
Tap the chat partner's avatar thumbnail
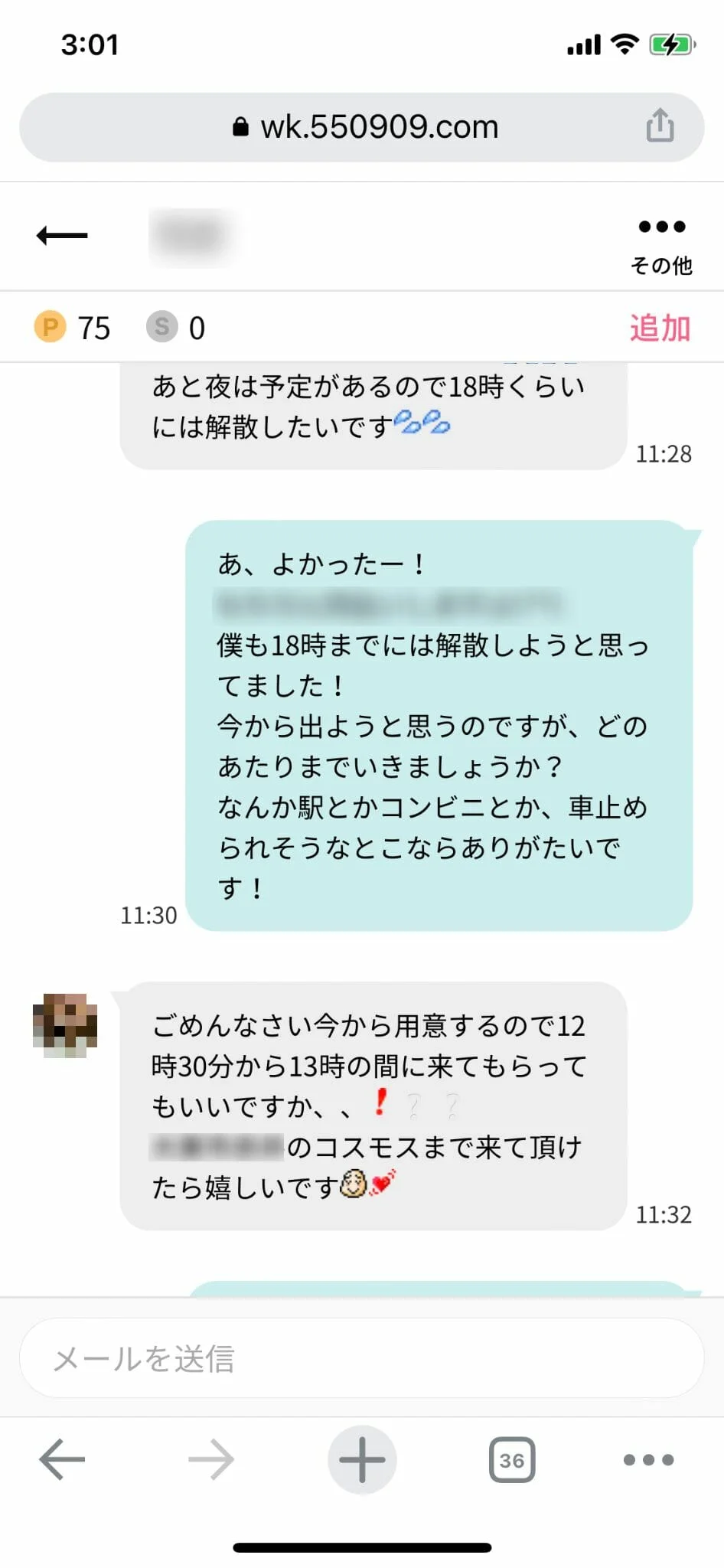point(64,1026)
